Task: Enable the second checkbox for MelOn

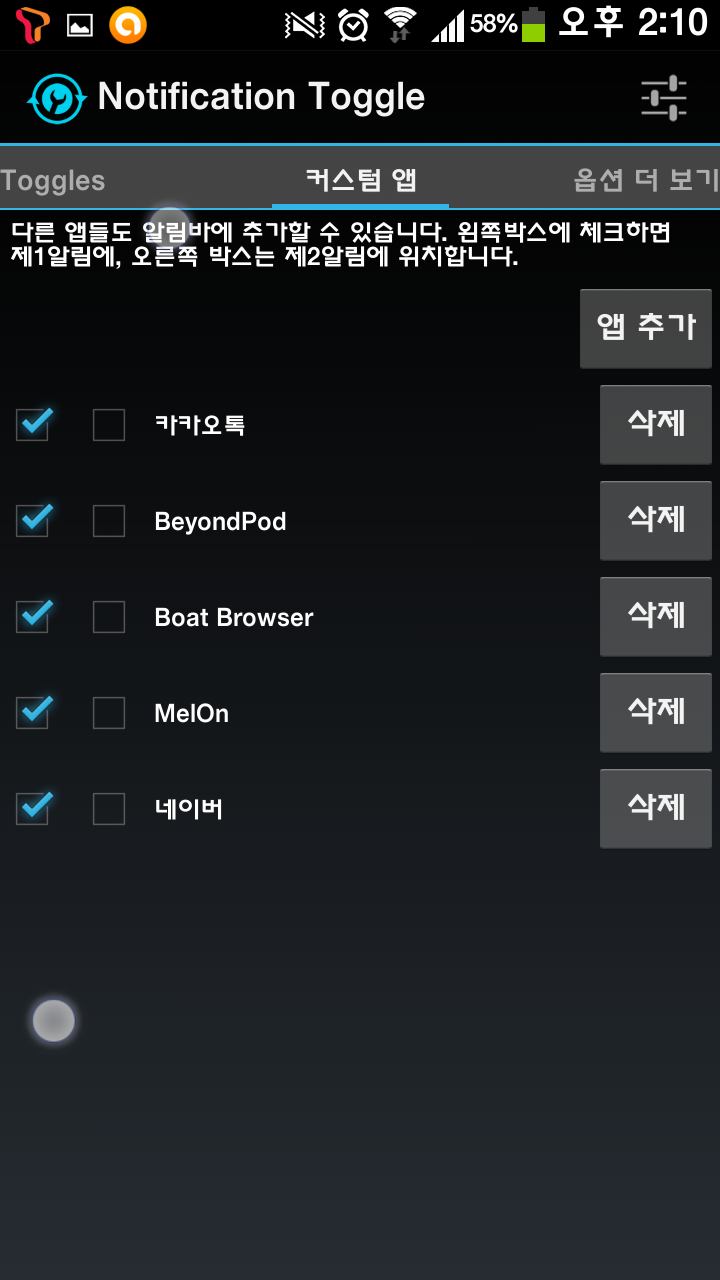Action: click(109, 713)
